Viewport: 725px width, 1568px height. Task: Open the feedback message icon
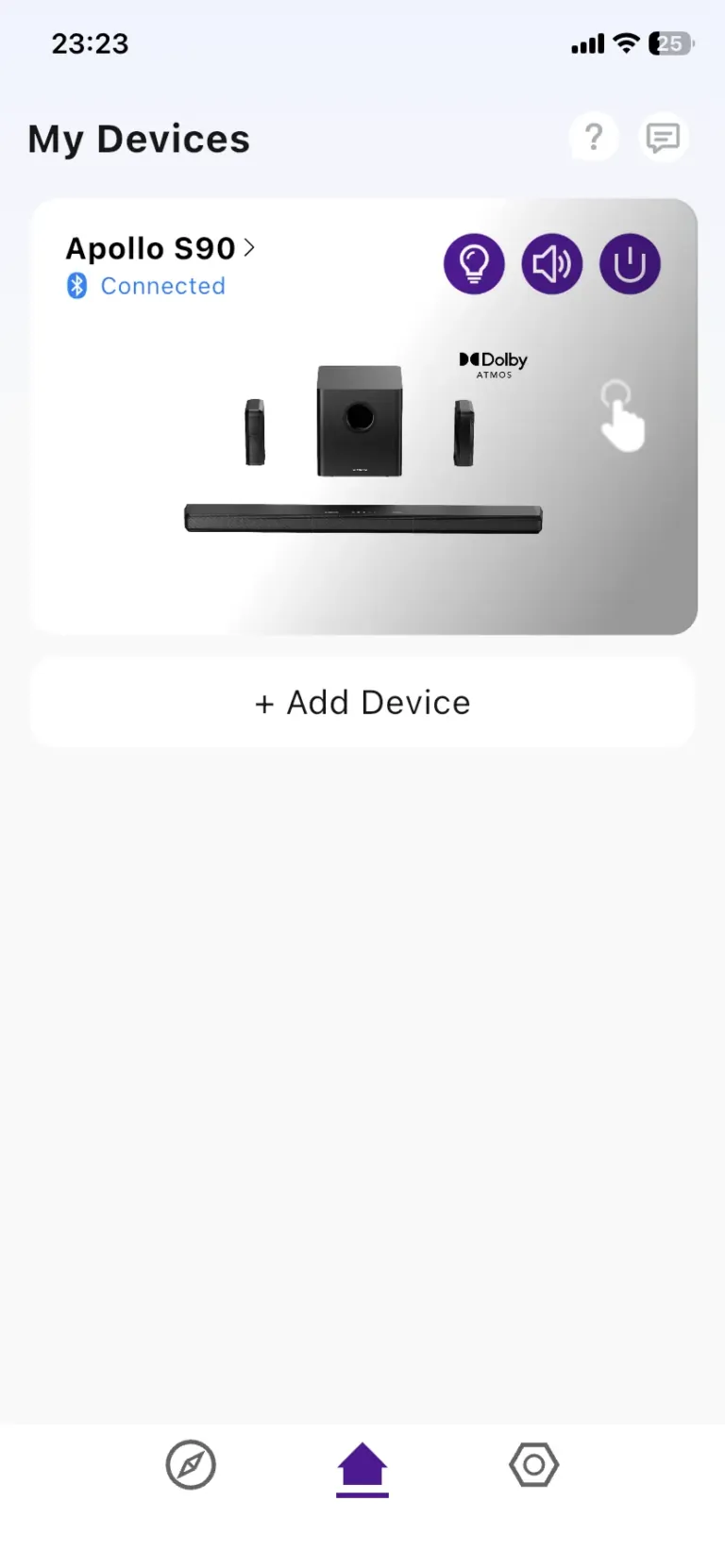pyautogui.click(x=663, y=138)
